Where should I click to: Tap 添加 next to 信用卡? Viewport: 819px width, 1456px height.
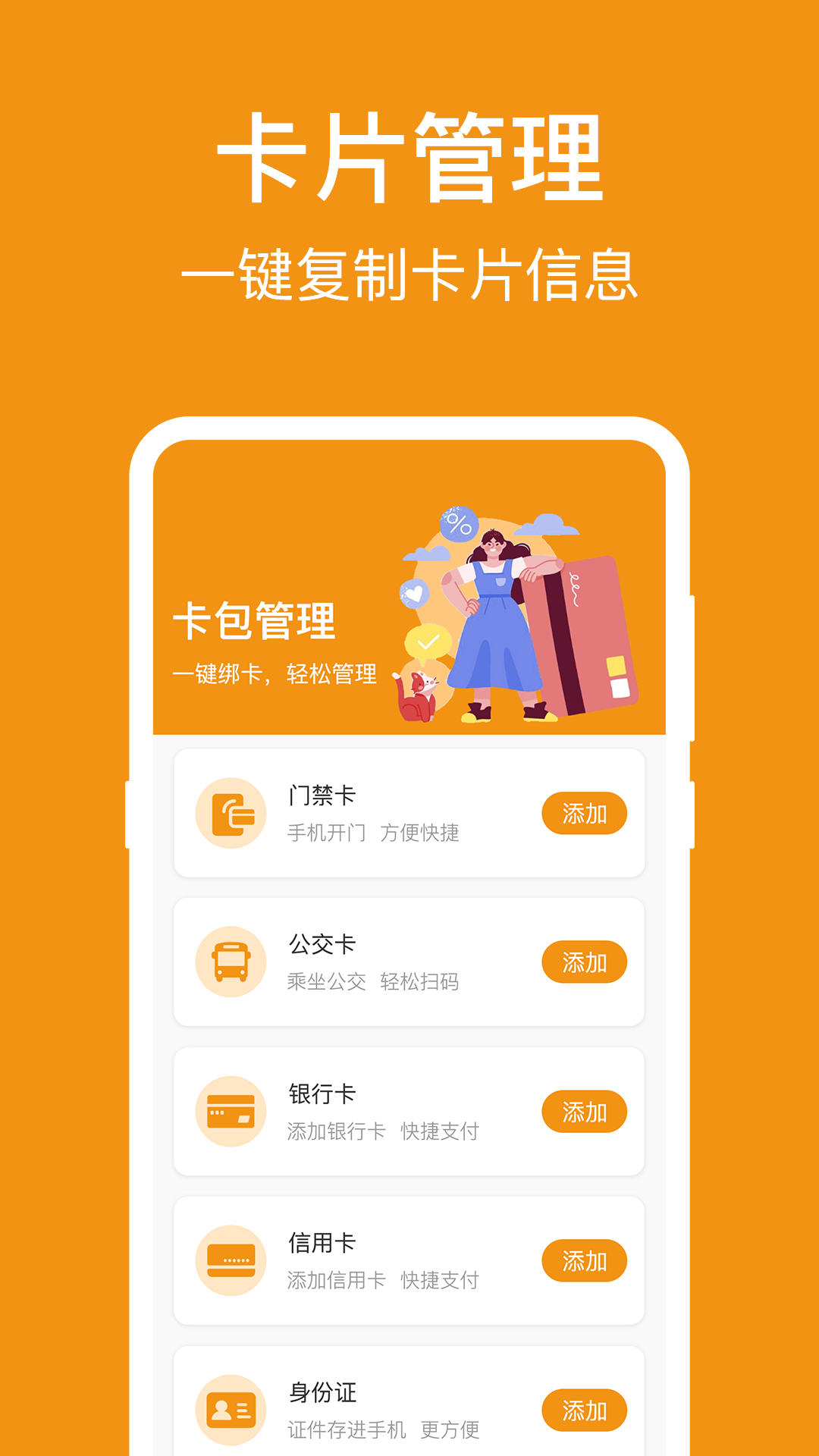click(x=584, y=1260)
